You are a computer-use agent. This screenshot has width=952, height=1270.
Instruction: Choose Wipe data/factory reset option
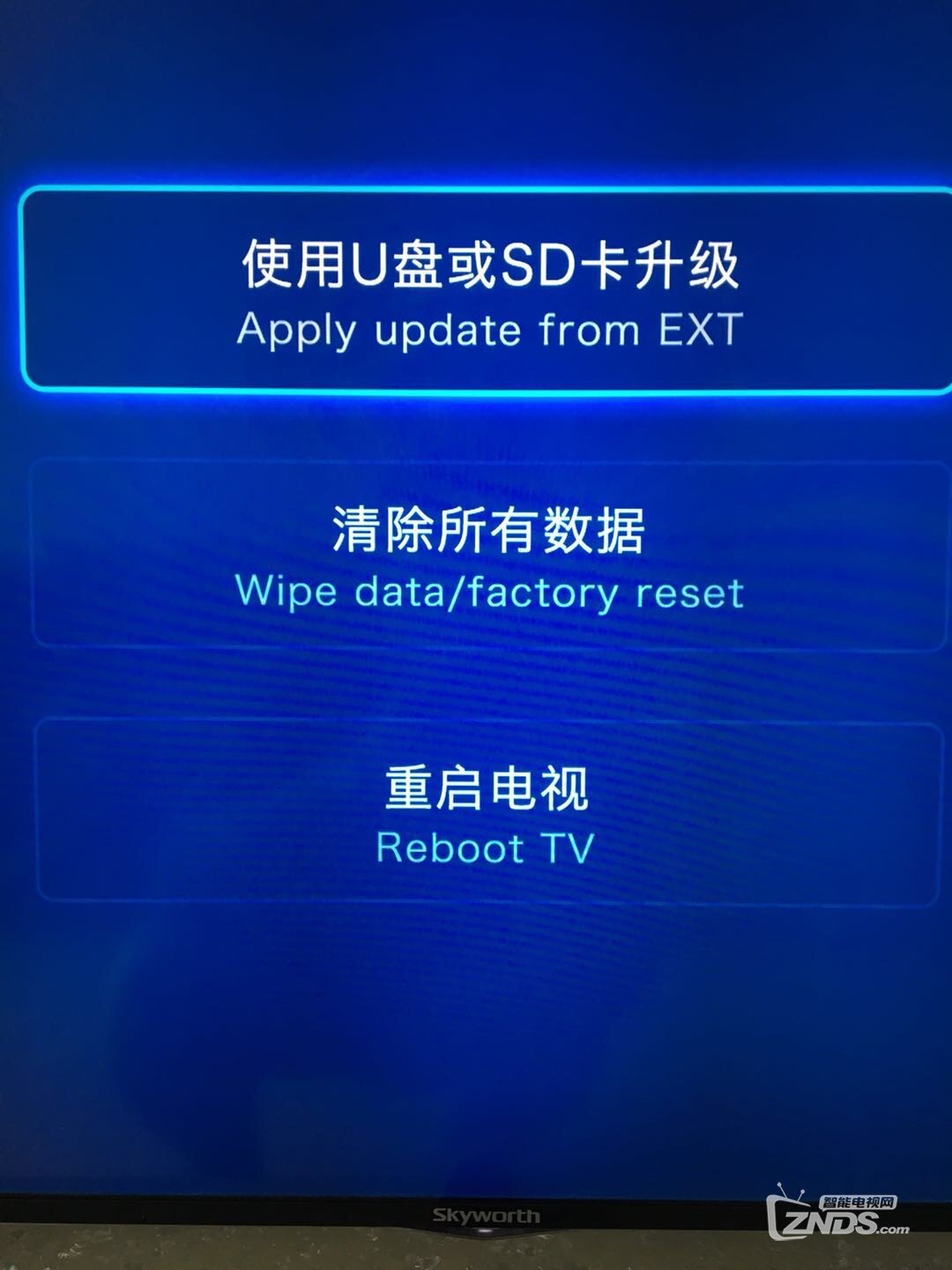pos(489,557)
